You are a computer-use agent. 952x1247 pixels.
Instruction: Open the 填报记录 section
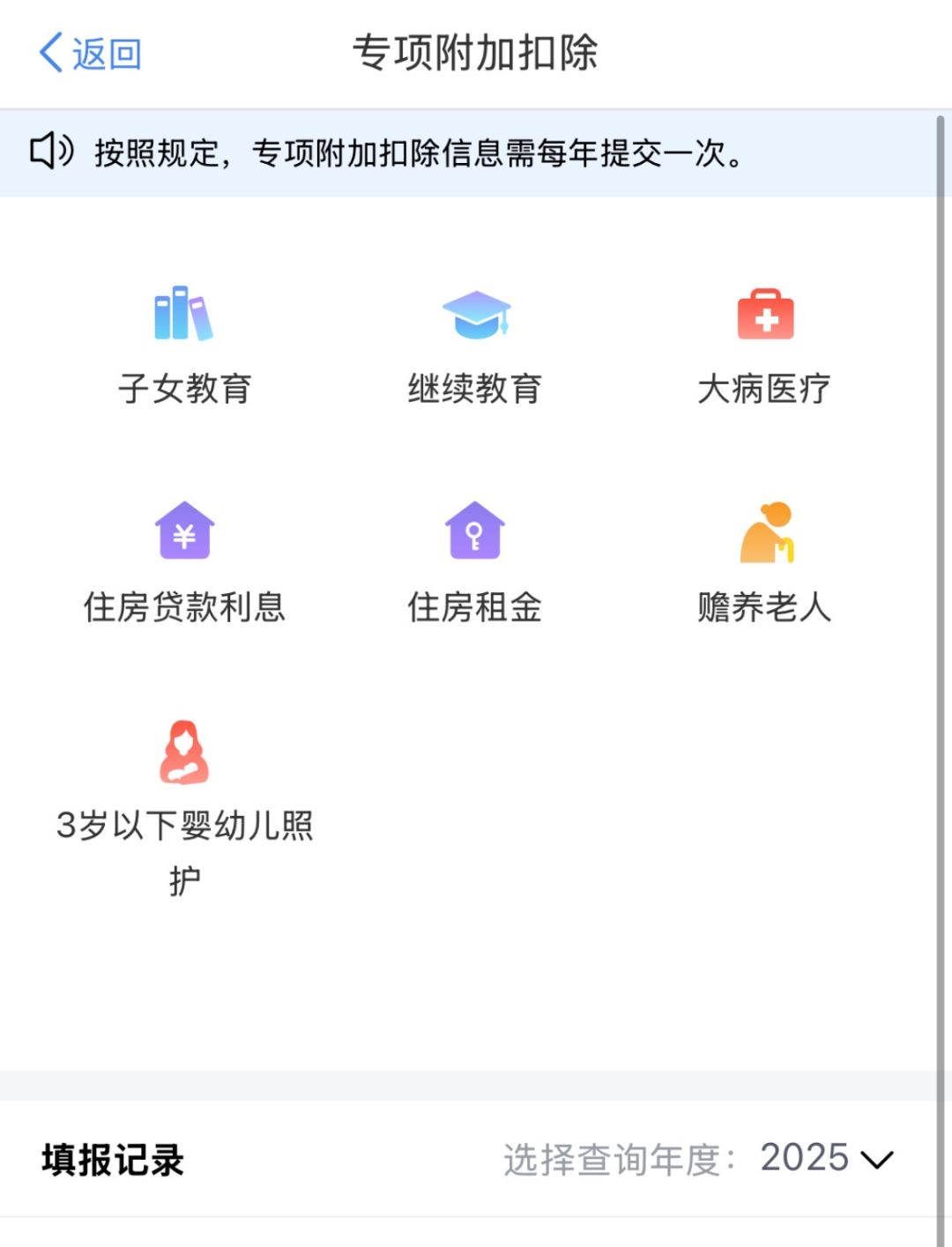click(112, 1157)
